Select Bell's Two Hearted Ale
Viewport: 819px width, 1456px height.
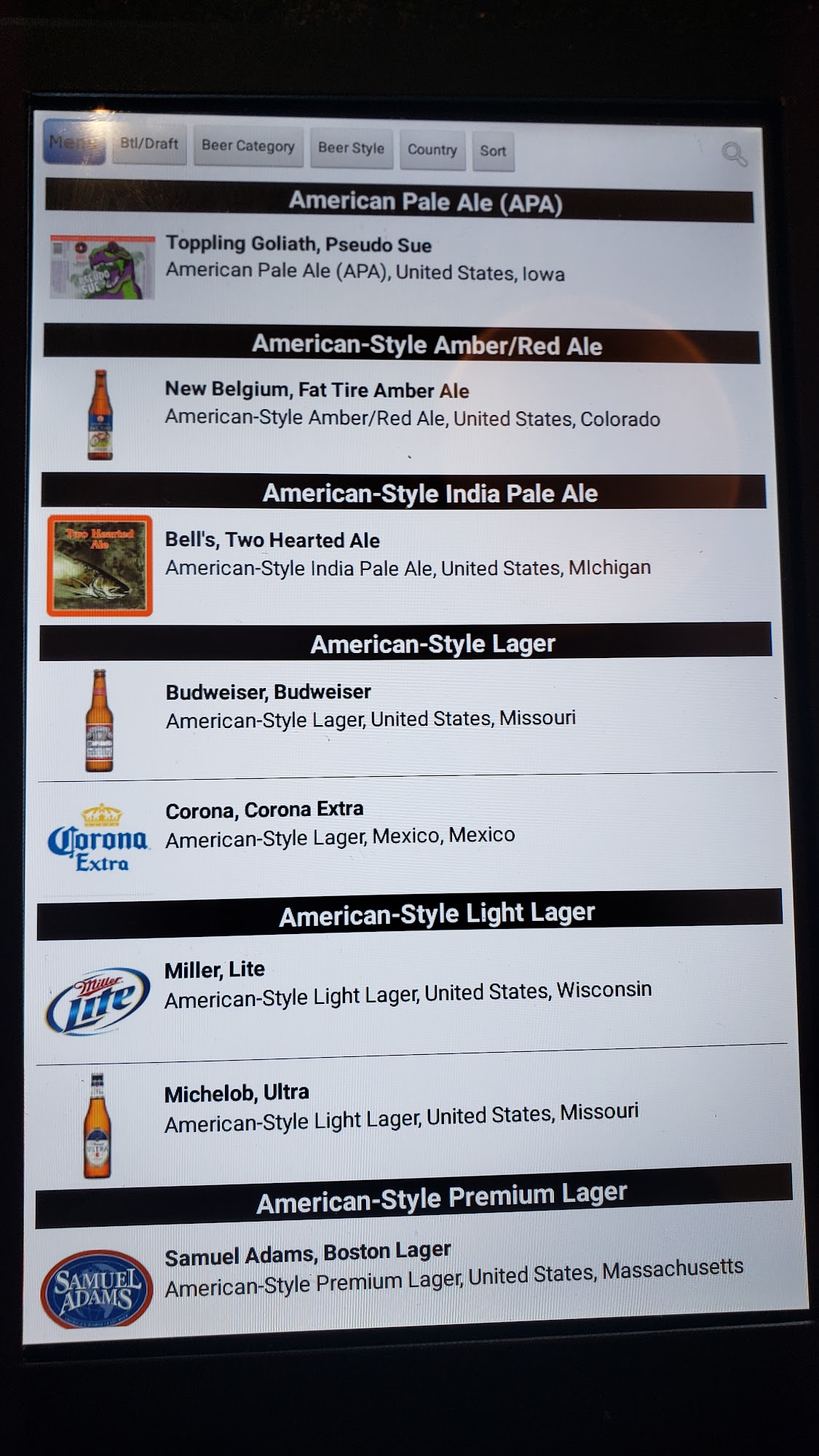pyautogui.click(x=272, y=540)
